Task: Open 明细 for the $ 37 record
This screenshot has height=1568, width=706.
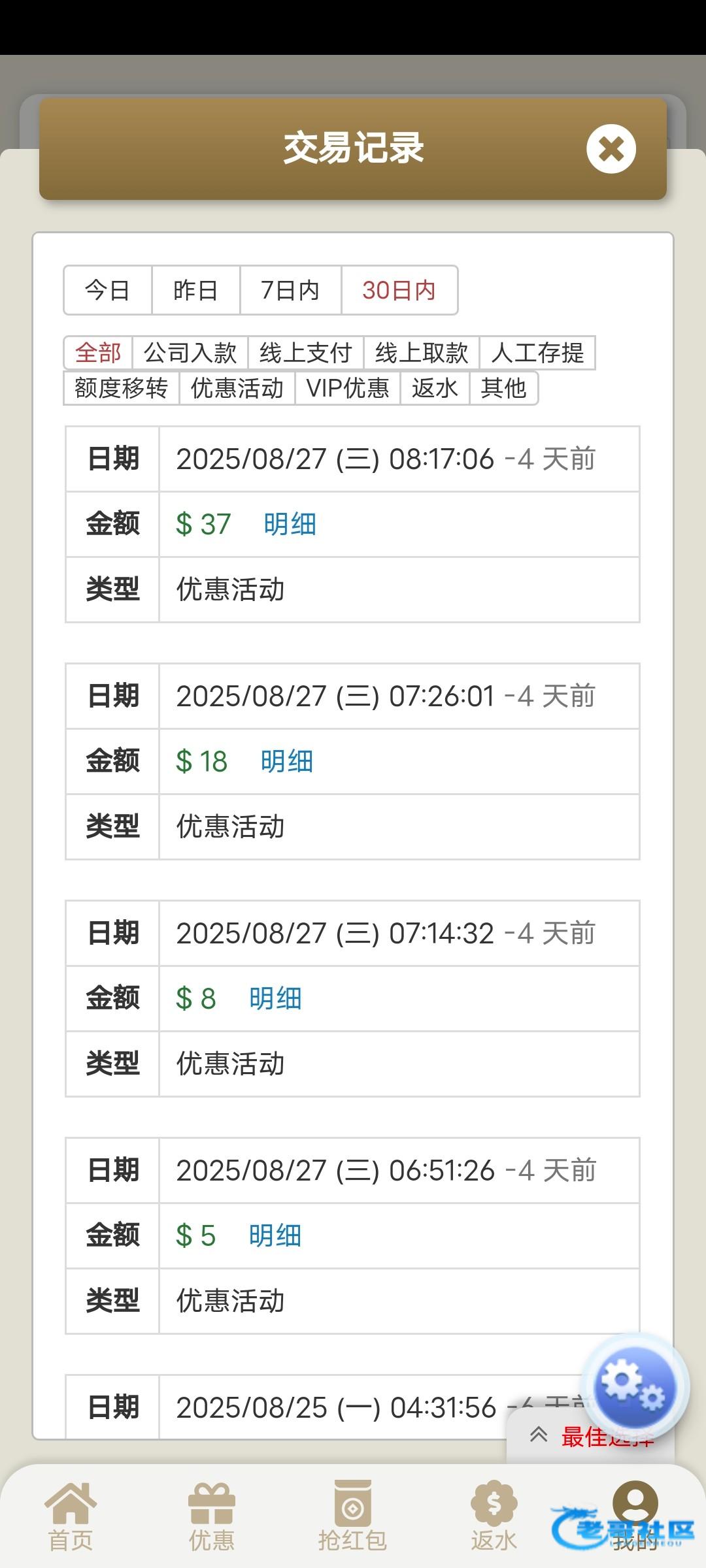Action: [290, 524]
